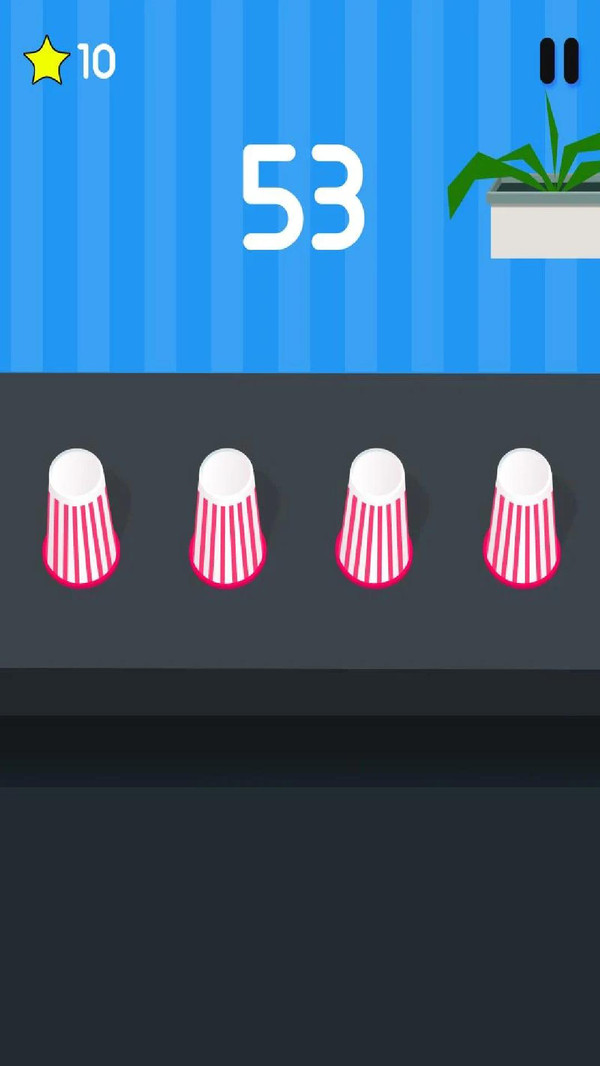Pick the first cup from the left
Screen dimensions: 600x1066
pos(80,520)
